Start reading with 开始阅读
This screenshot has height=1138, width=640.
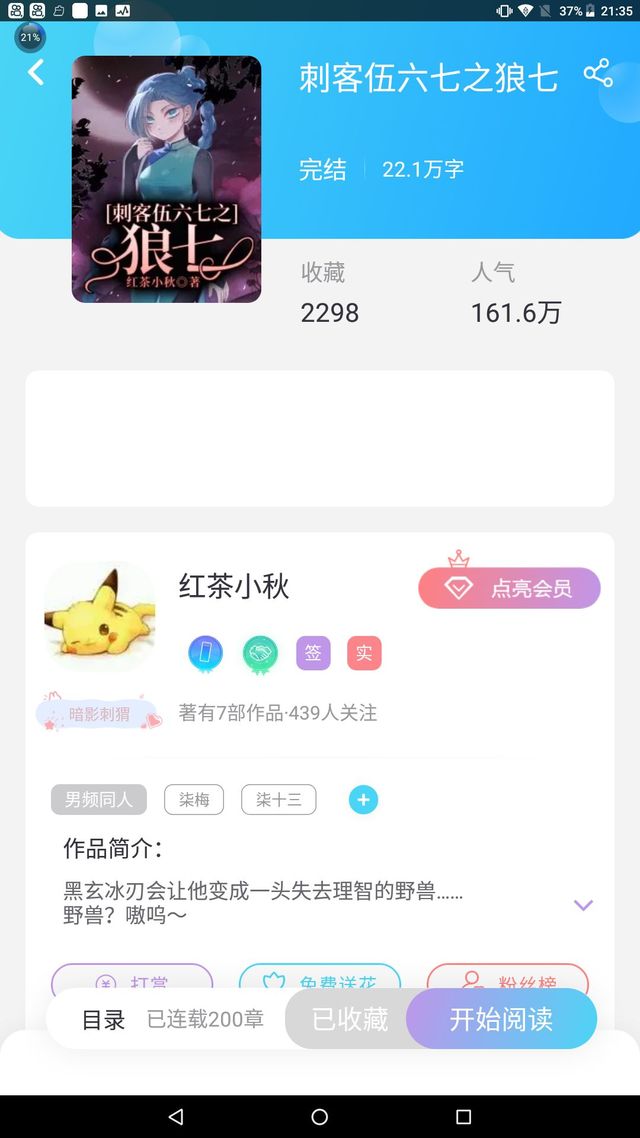501,1019
